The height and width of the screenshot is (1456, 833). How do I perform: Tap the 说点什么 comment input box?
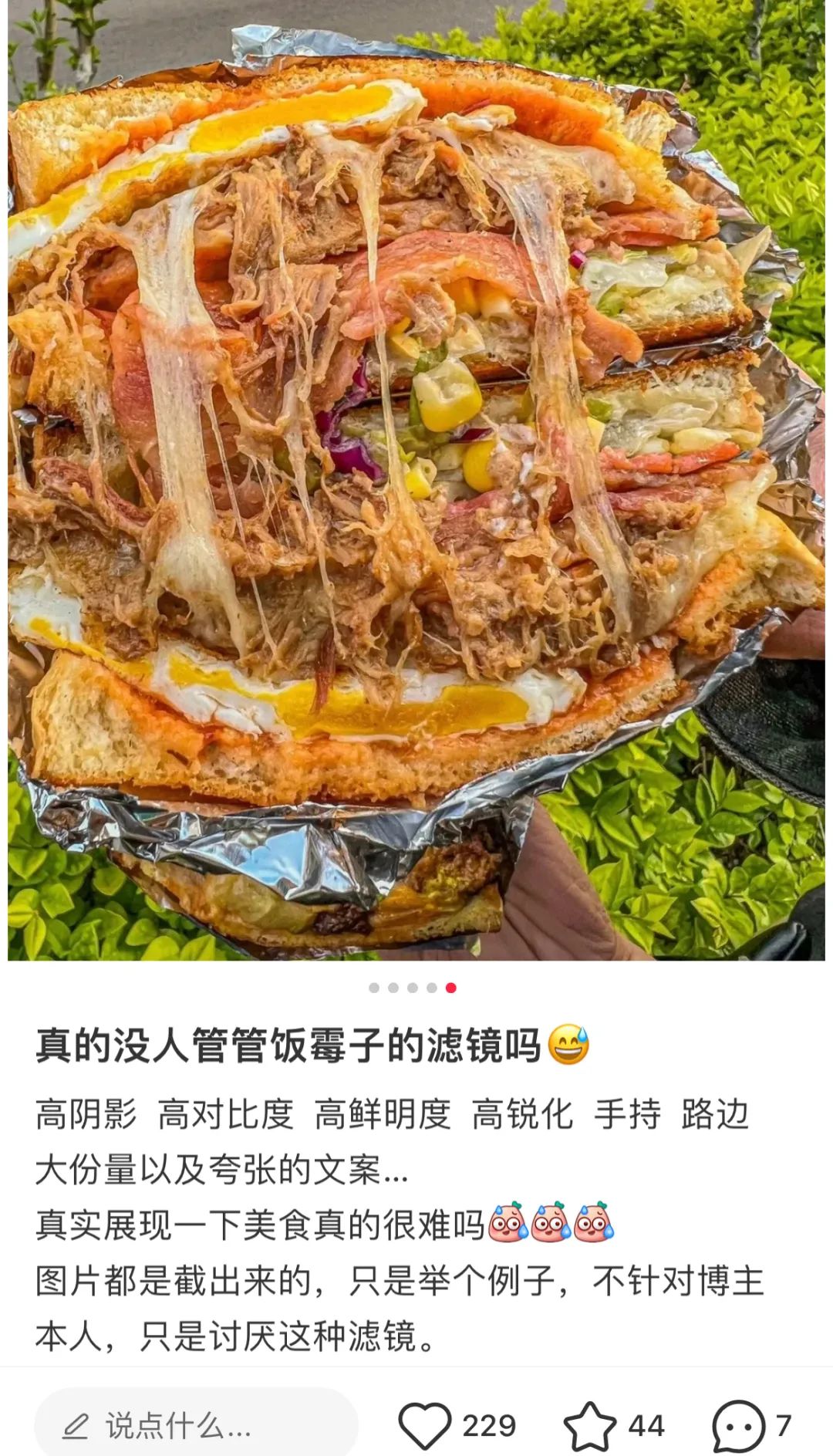(197, 1425)
